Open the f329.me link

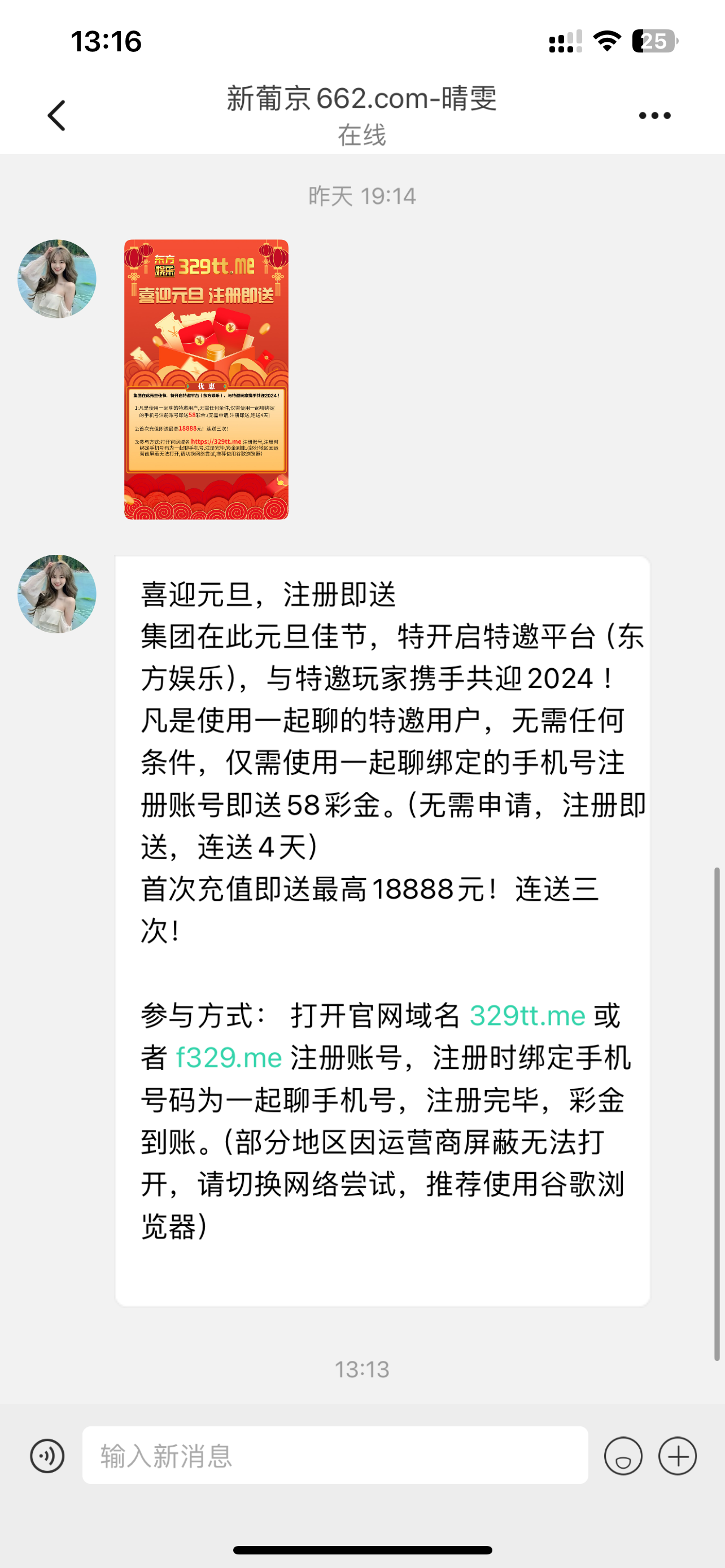[x=229, y=1058]
